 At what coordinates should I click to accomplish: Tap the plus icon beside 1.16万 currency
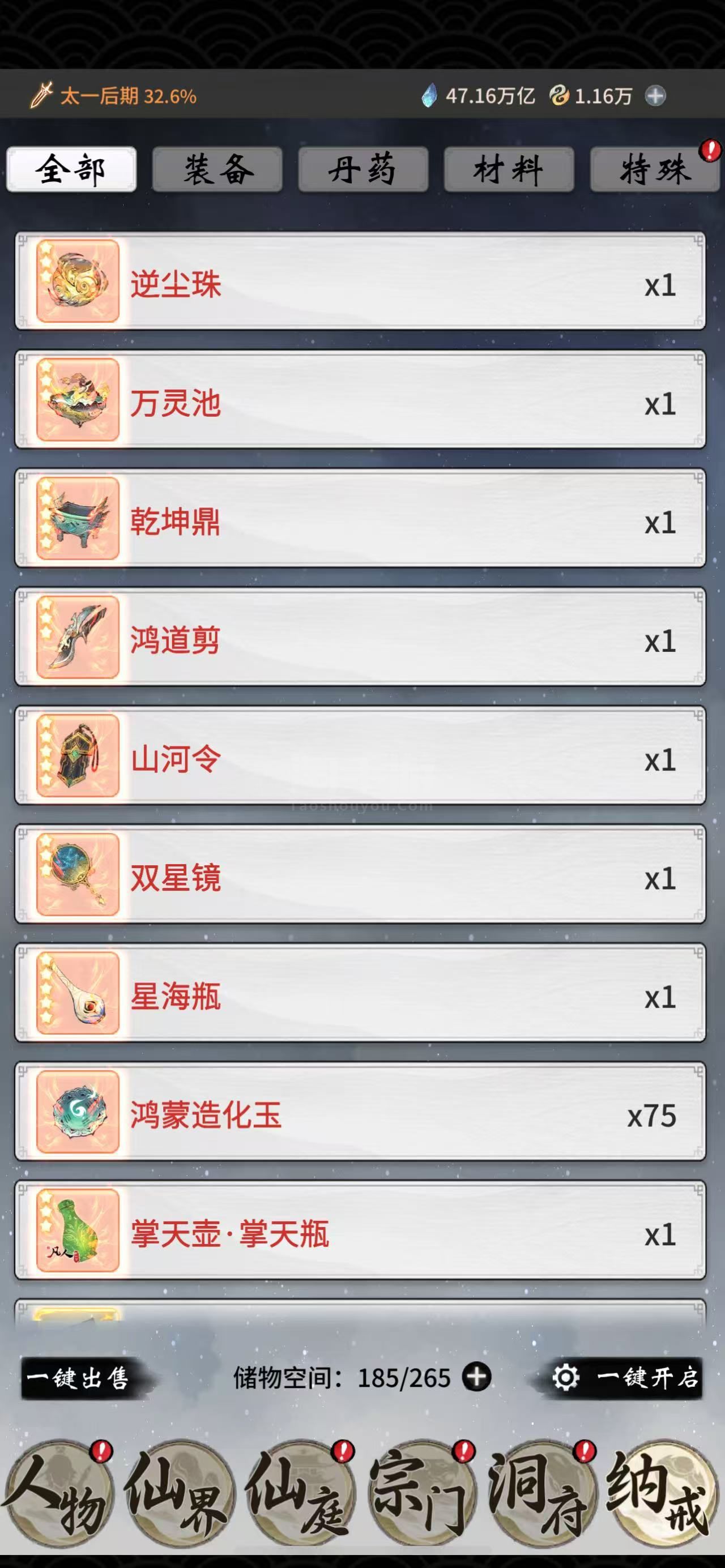(x=655, y=96)
